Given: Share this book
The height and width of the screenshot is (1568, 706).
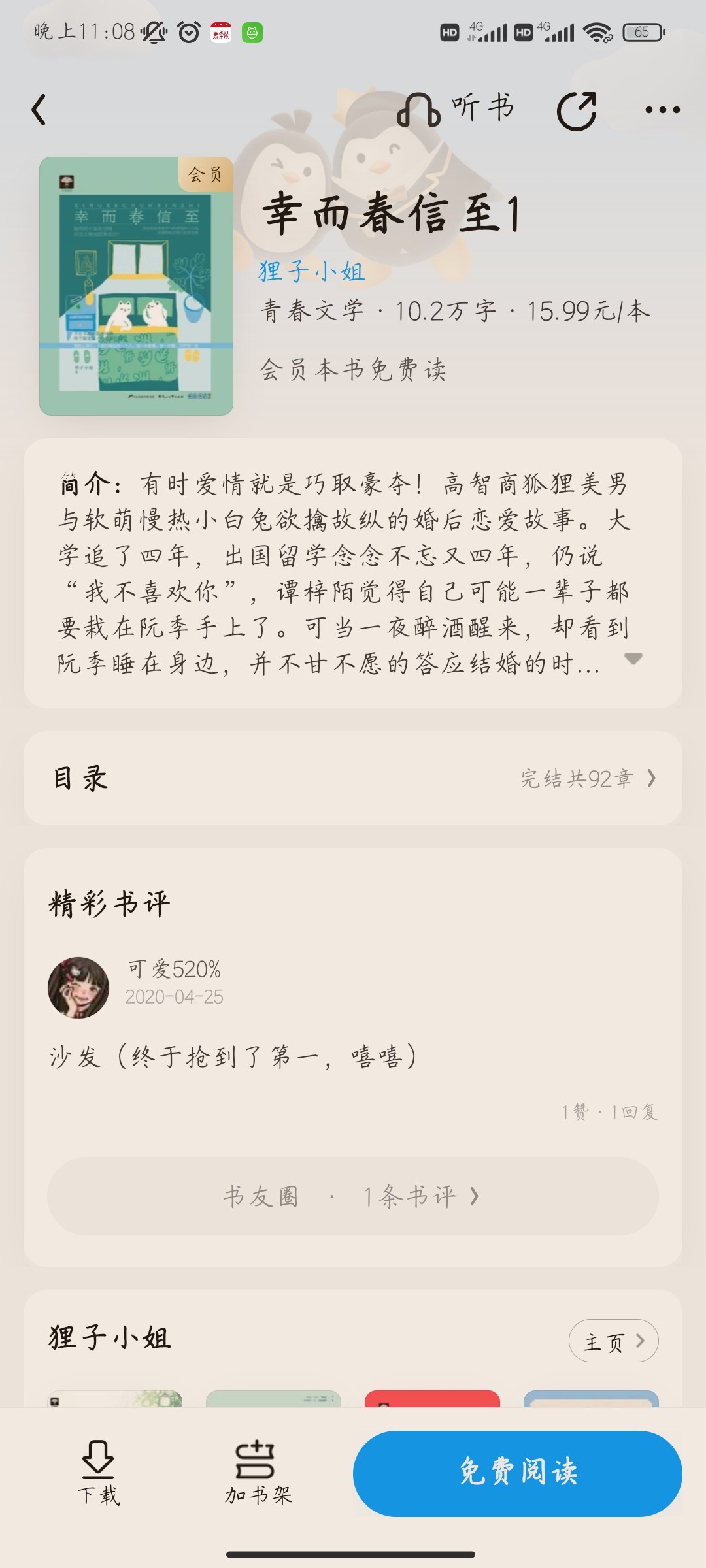Looking at the screenshot, I should click(577, 110).
